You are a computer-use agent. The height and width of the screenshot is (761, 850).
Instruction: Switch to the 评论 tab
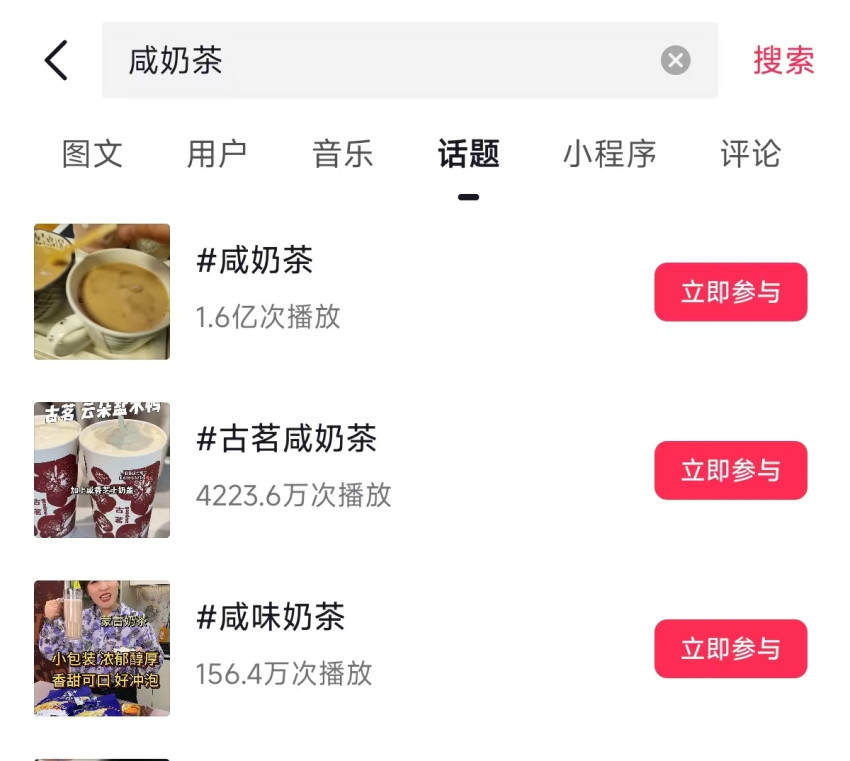[x=750, y=154]
